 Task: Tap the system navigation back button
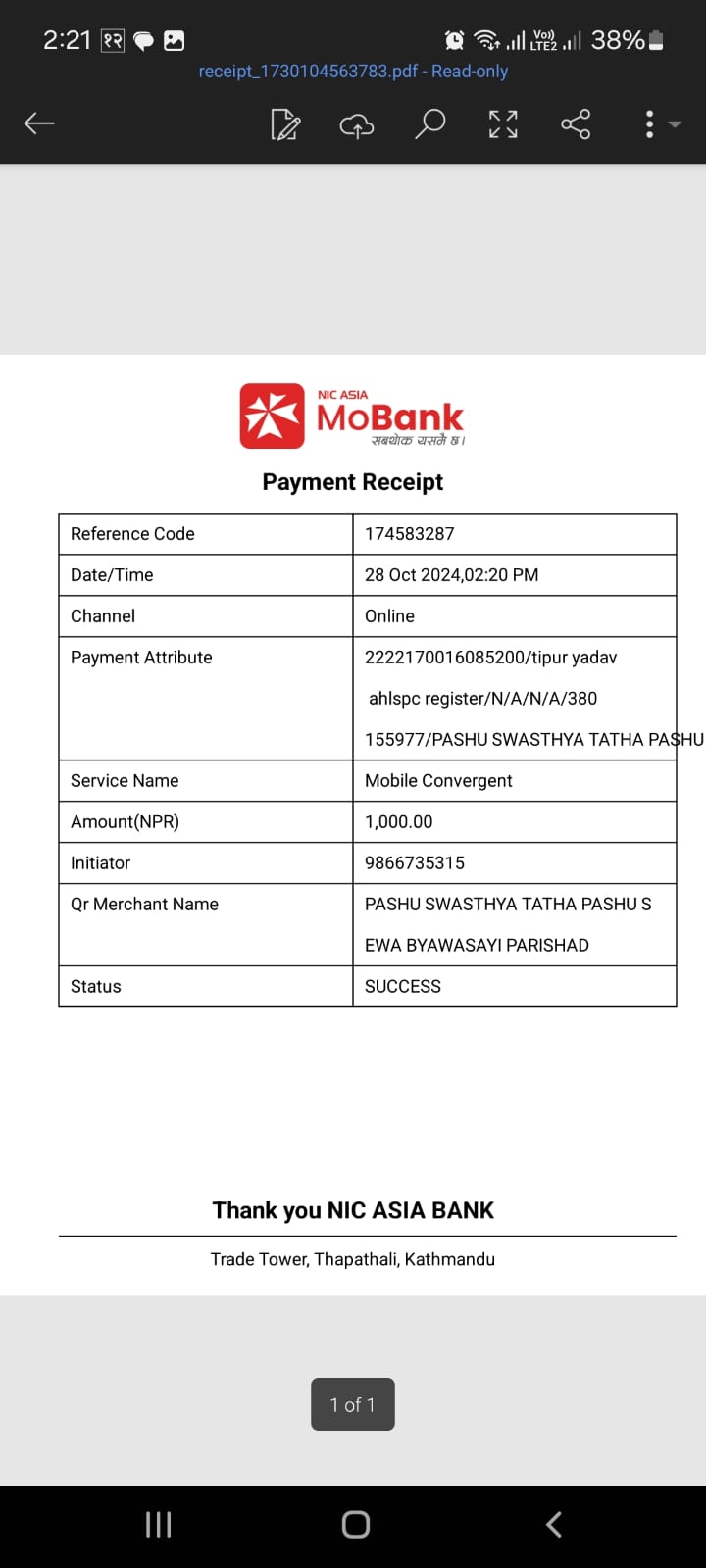554,1524
